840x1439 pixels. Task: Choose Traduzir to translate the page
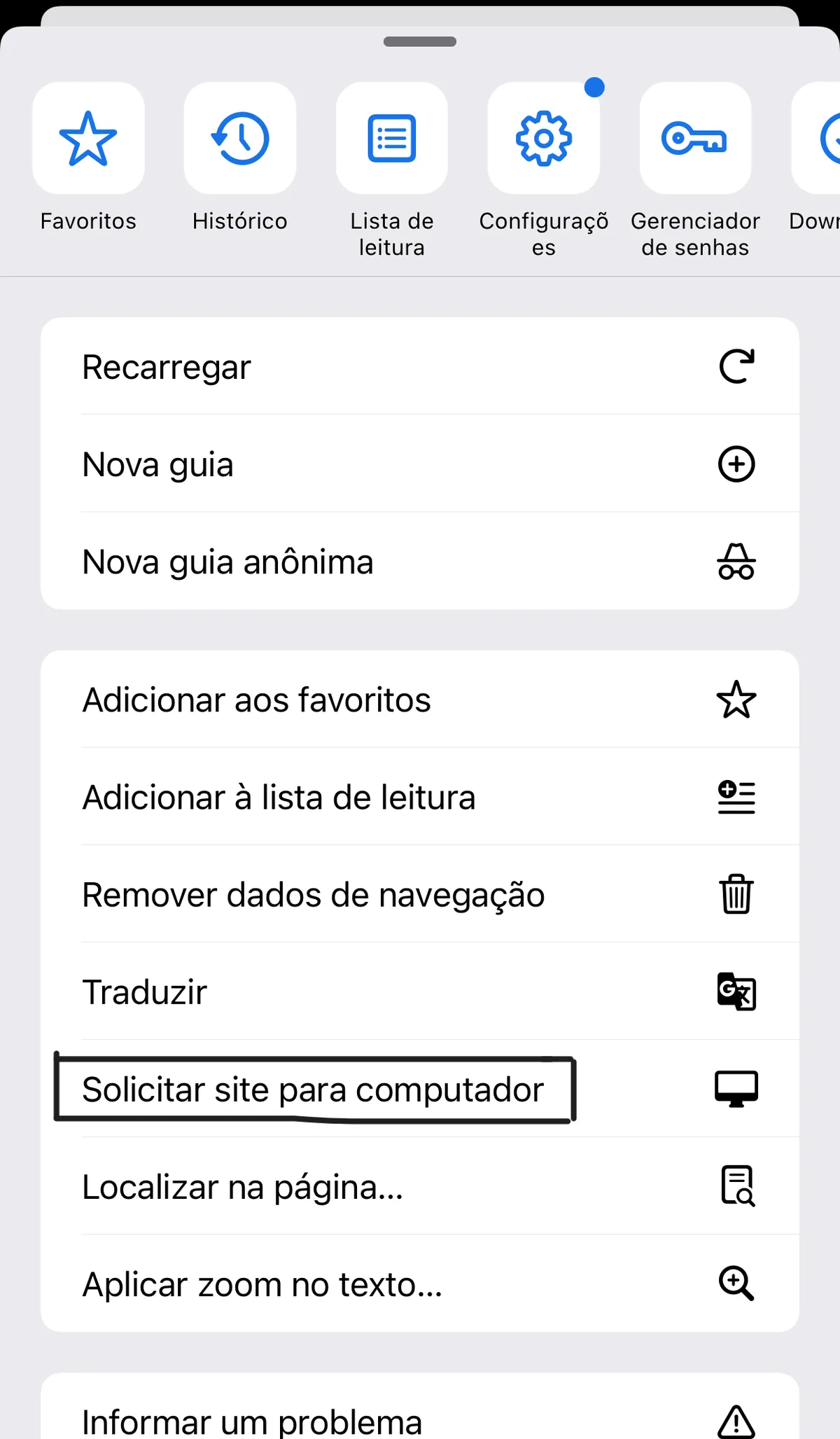[144, 992]
